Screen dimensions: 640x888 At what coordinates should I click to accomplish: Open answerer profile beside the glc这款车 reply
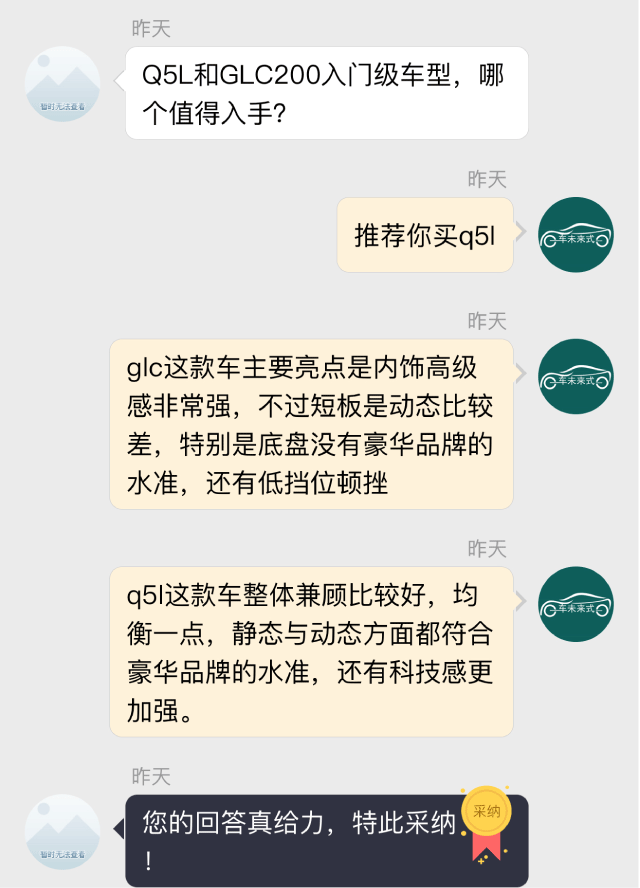click(576, 376)
